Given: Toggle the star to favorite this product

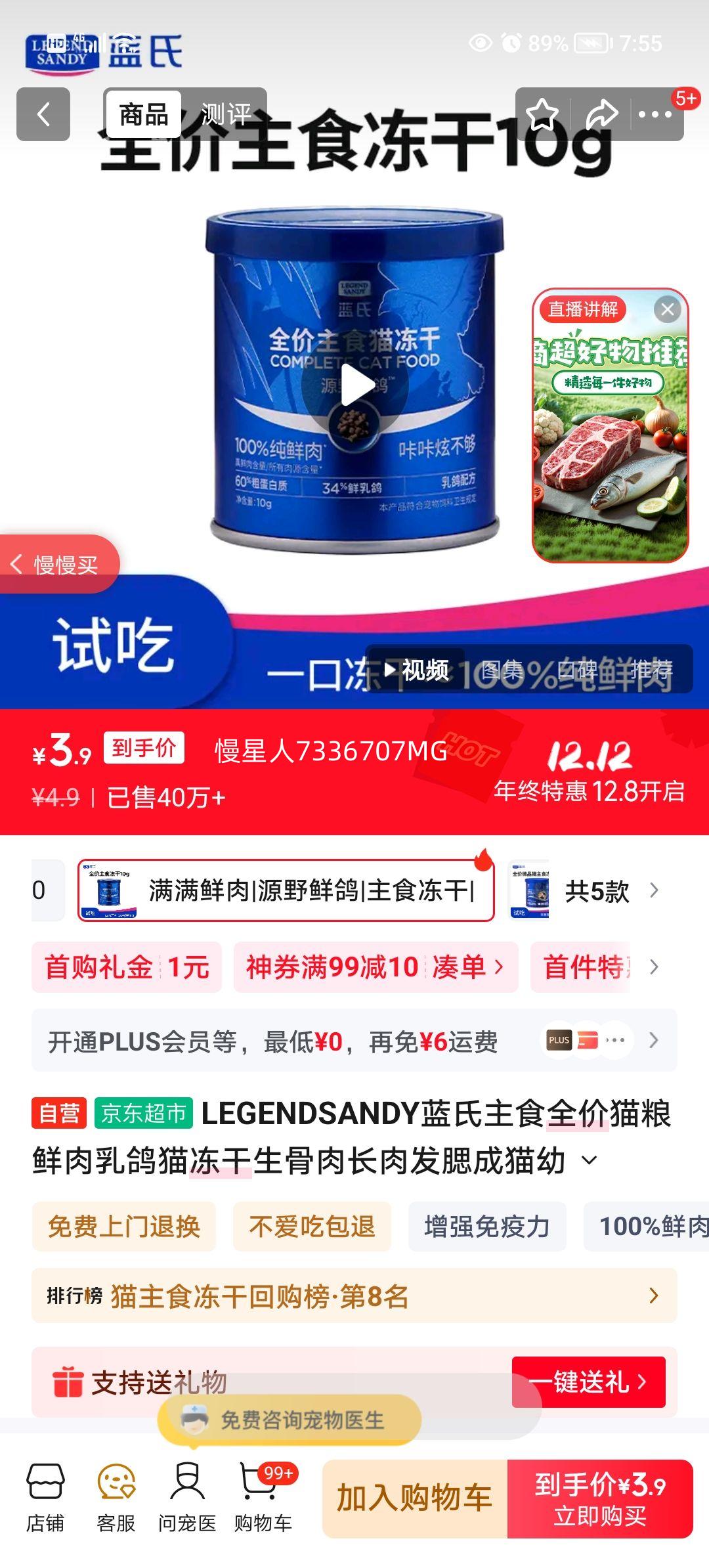Looking at the screenshot, I should pyautogui.click(x=542, y=114).
